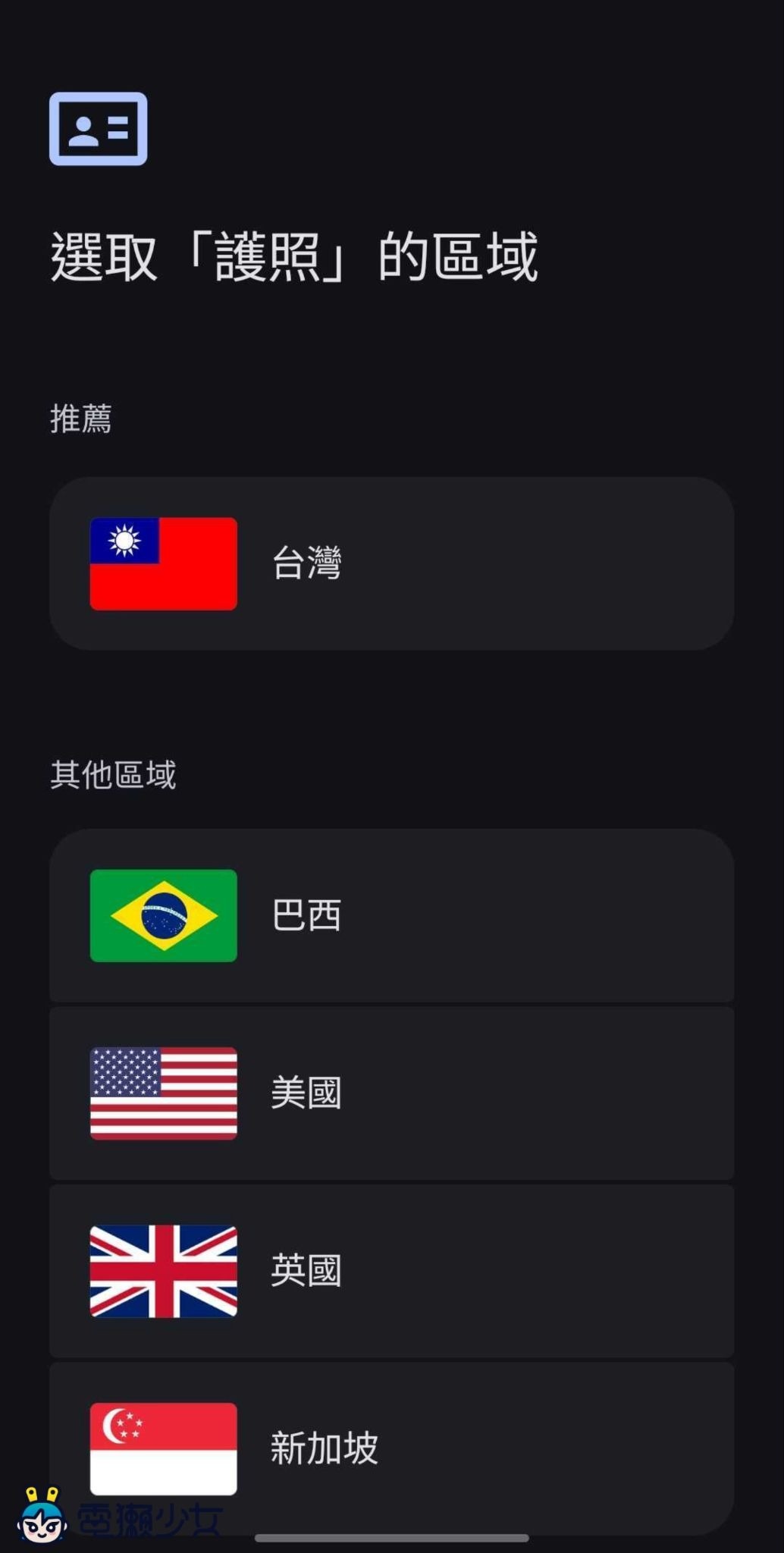This screenshot has width=784, height=1553.
Task: Select the Singapore flag icon
Action: click(x=164, y=1449)
